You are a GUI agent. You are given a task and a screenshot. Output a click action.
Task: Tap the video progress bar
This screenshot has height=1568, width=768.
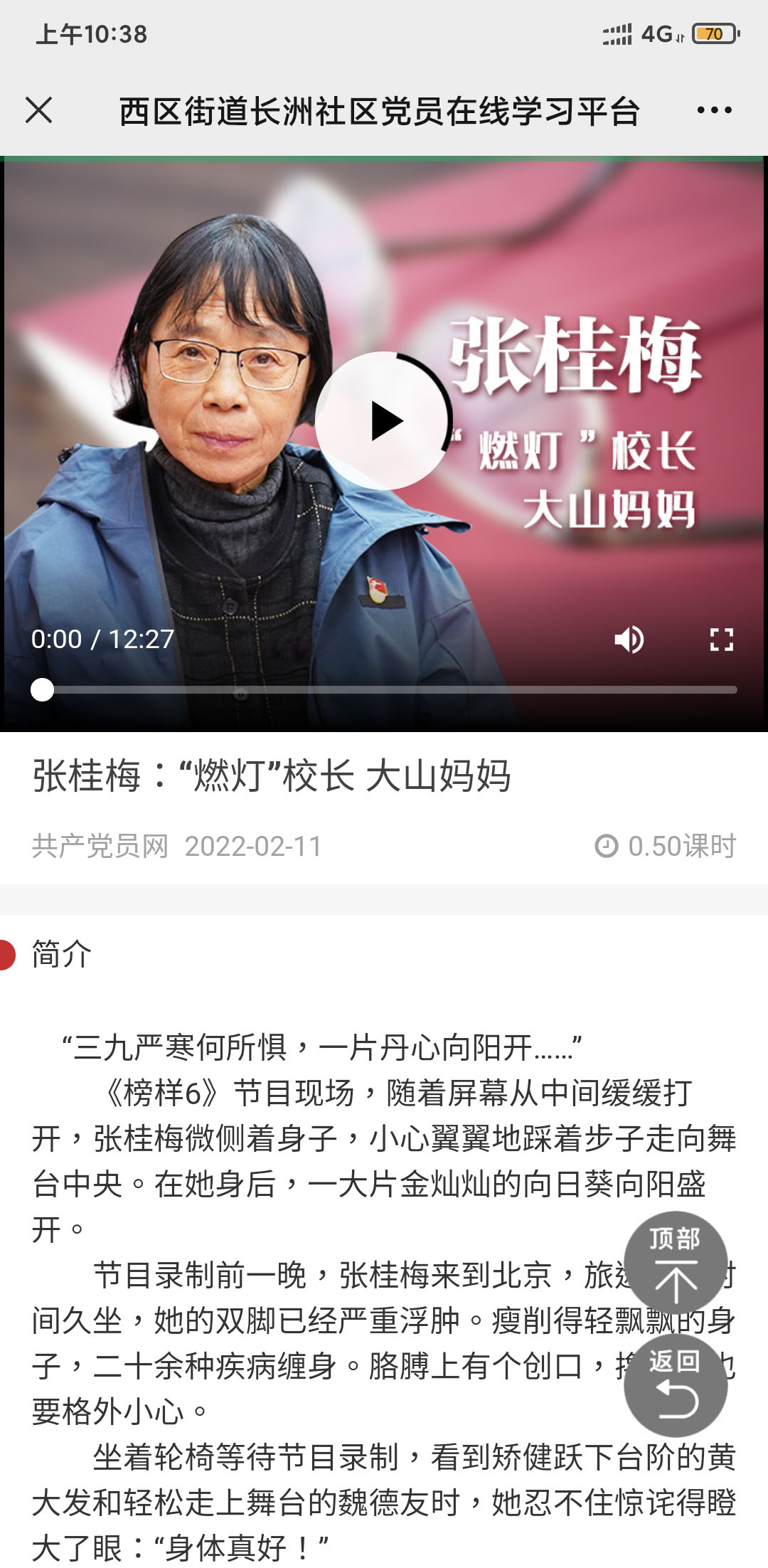tap(384, 689)
